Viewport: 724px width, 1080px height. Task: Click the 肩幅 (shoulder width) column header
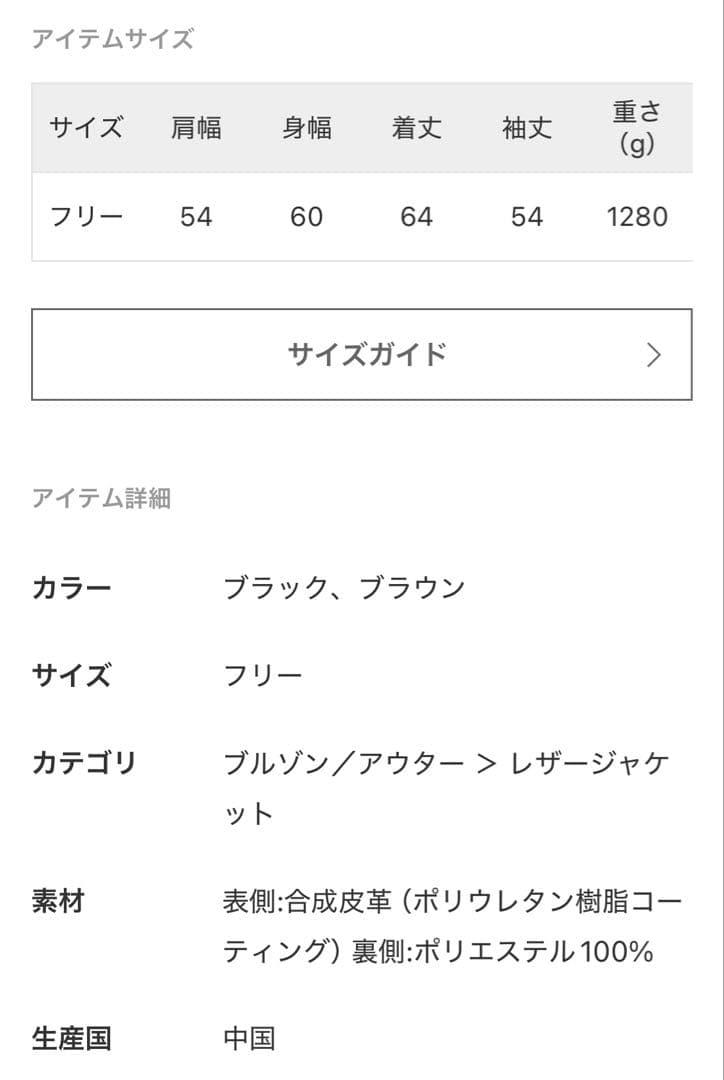pyautogui.click(x=197, y=128)
